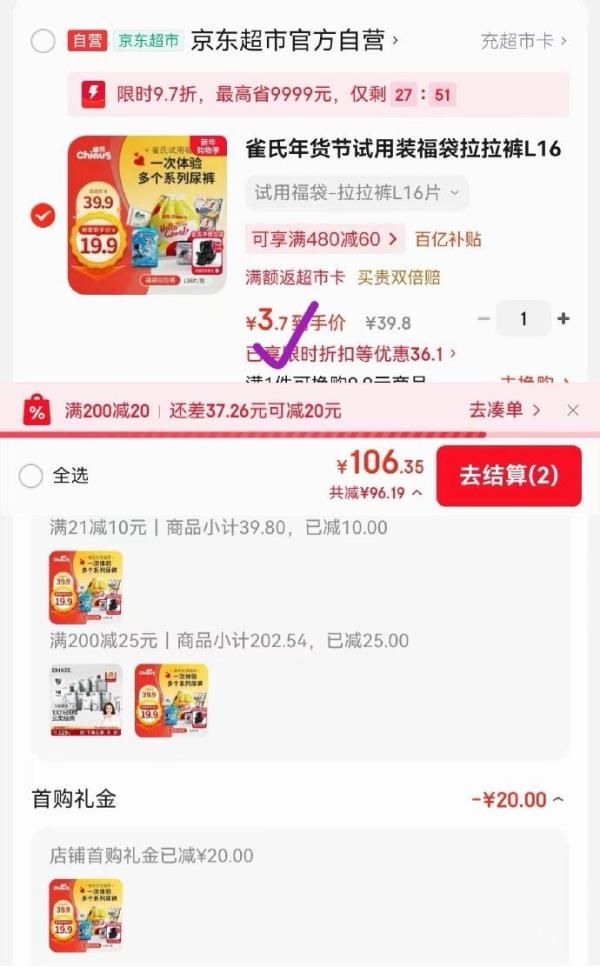Open the product thumbnail under 满21减10元
The height and width of the screenshot is (967, 600).
click(x=86, y=587)
